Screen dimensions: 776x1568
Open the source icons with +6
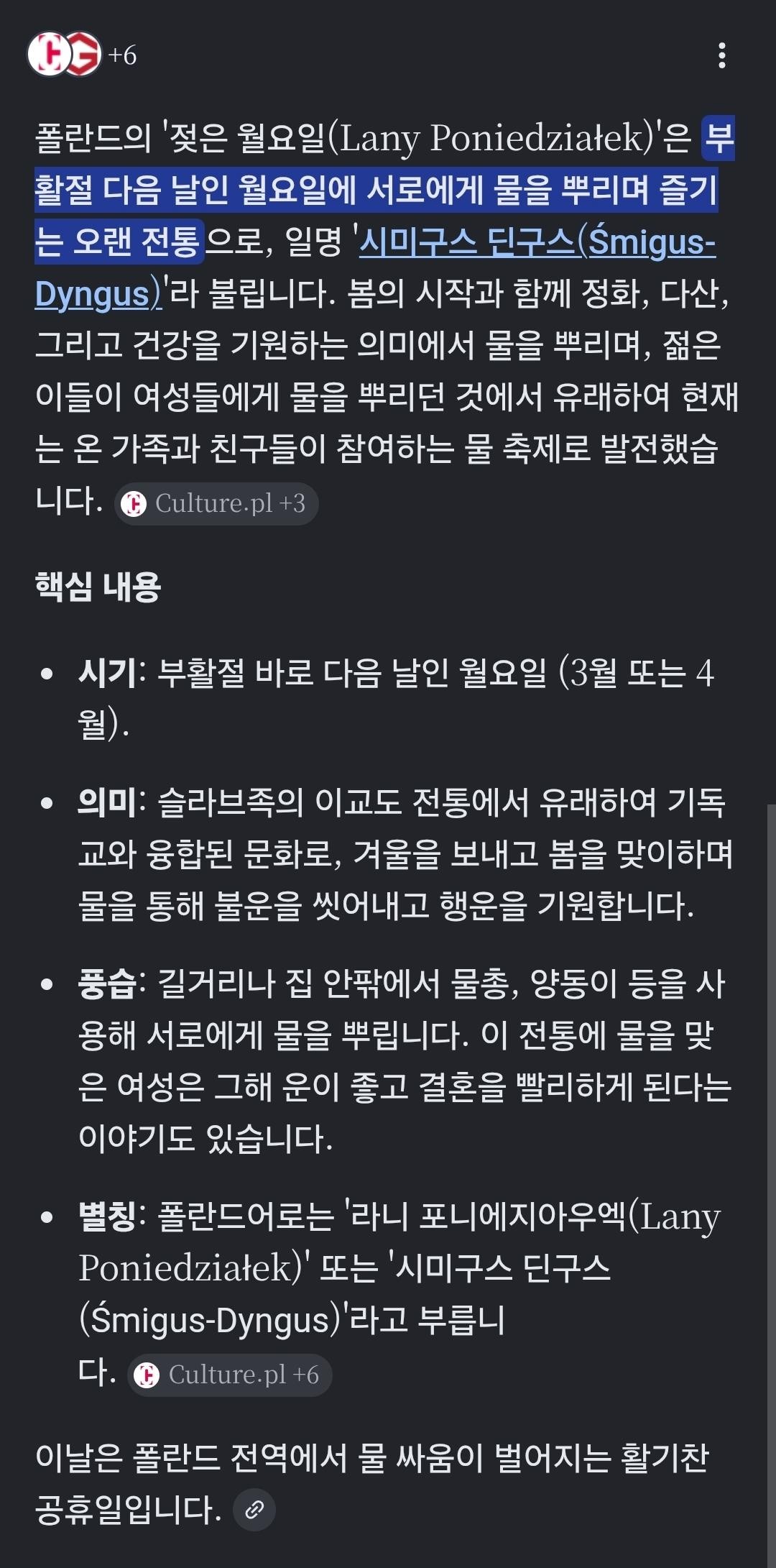(80, 55)
